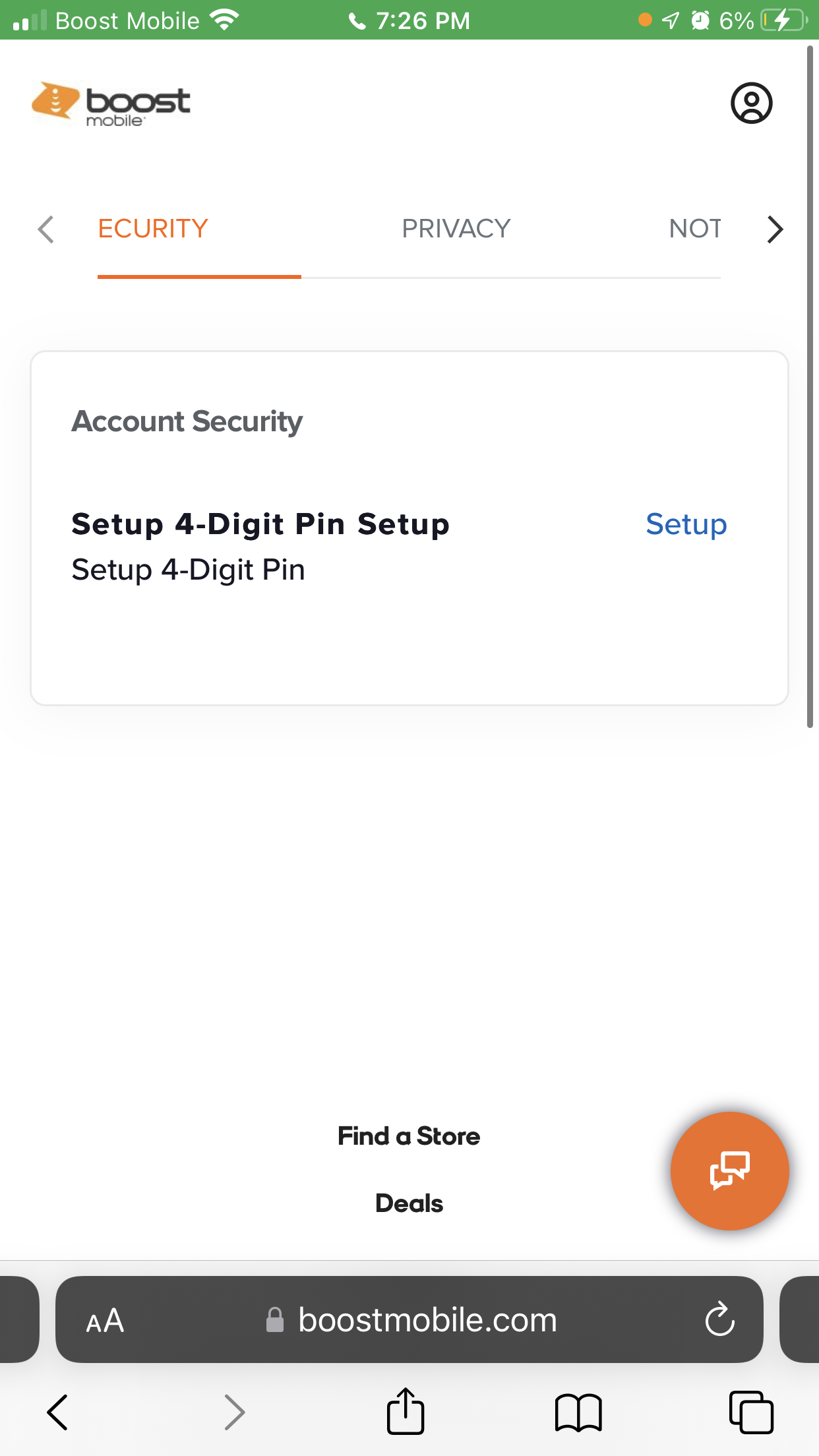The width and height of the screenshot is (819, 1456).
Task: Open Safari AA reader options
Action: click(105, 1321)
